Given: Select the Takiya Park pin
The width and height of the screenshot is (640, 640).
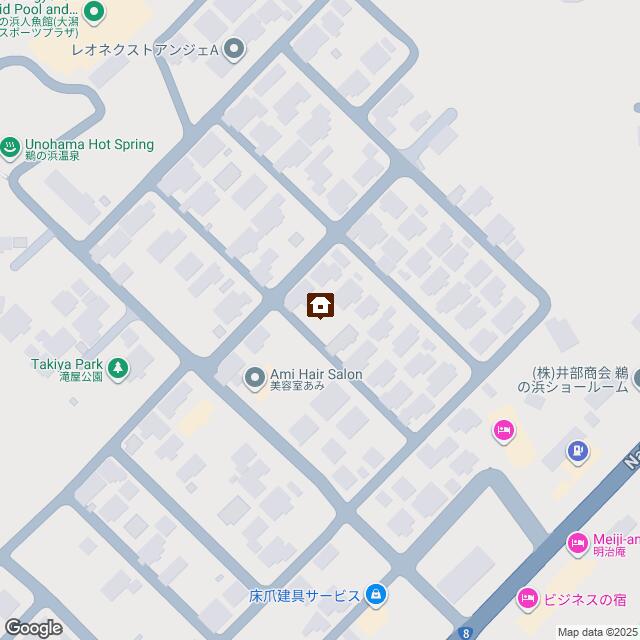Looking at the screenshot, I should (x=119, y=369).
